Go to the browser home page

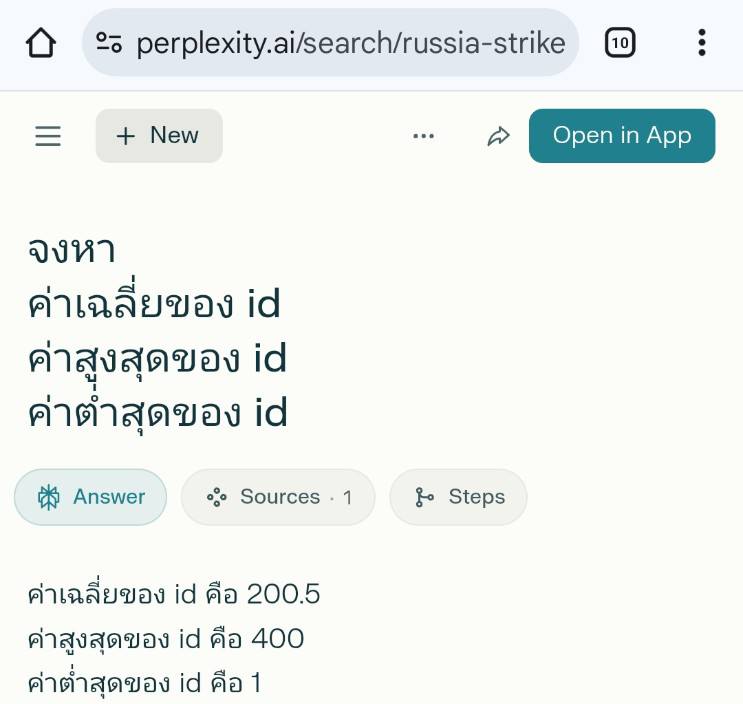(x=41, y=43)
